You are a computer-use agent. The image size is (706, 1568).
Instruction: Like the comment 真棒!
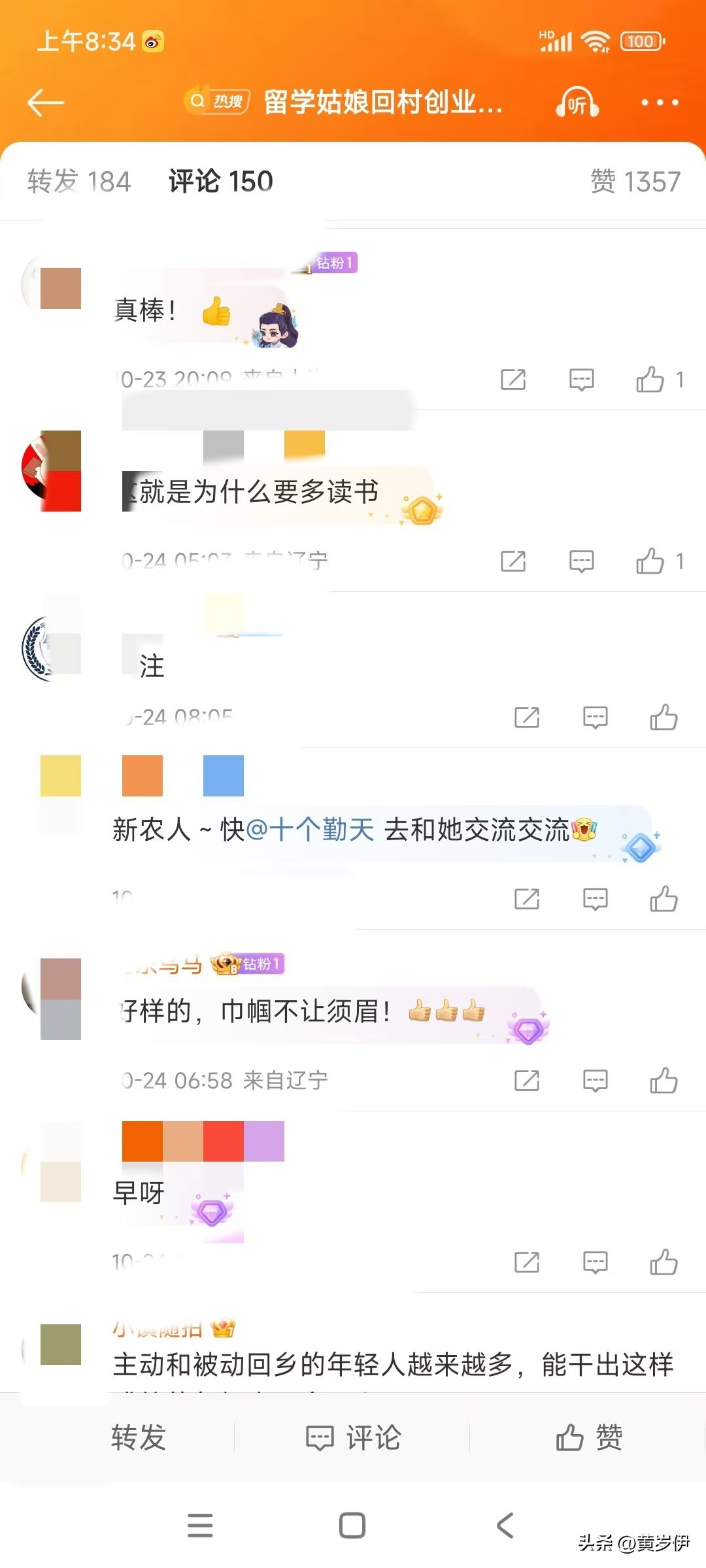click(x=650, y=379)
